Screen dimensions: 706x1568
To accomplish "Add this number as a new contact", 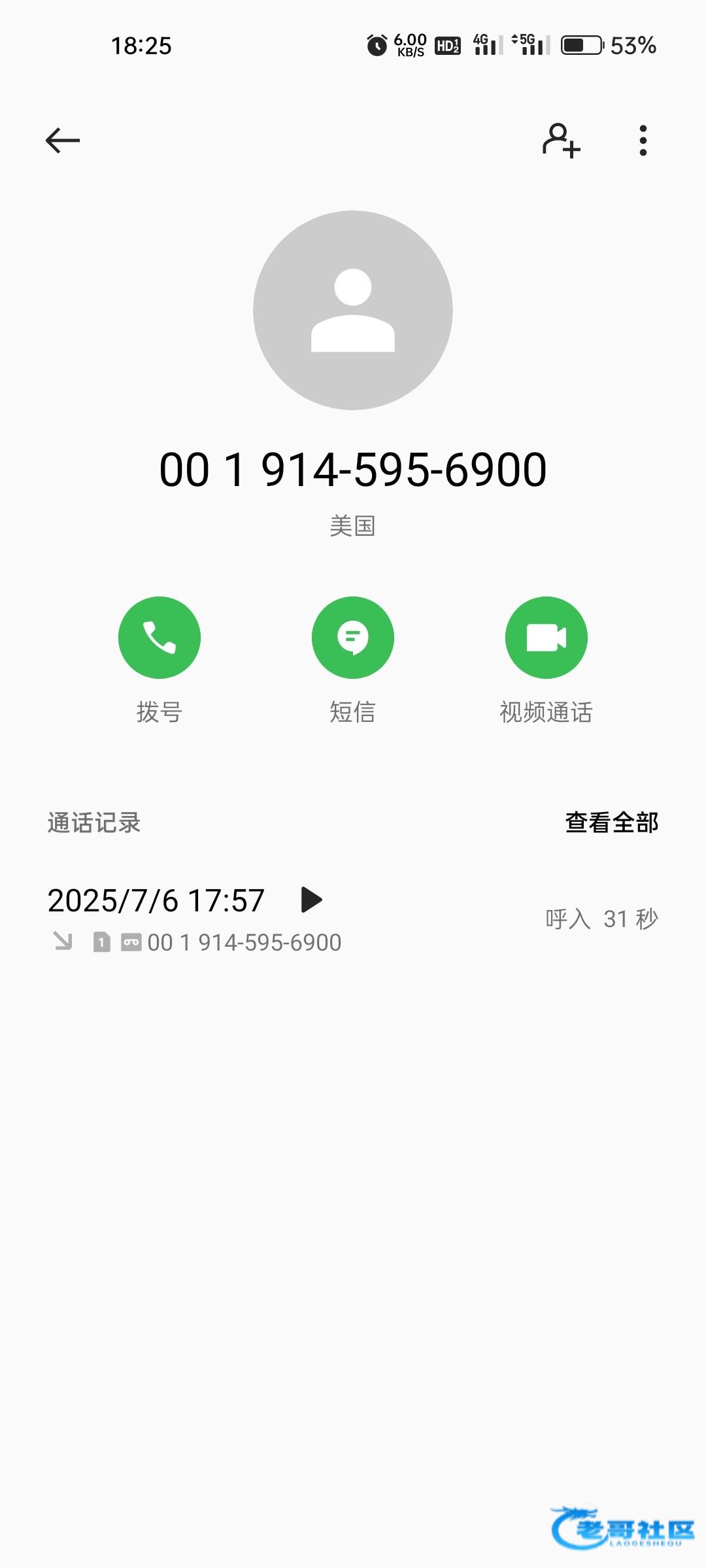I will pyautogui.click(x=561, y=140).
